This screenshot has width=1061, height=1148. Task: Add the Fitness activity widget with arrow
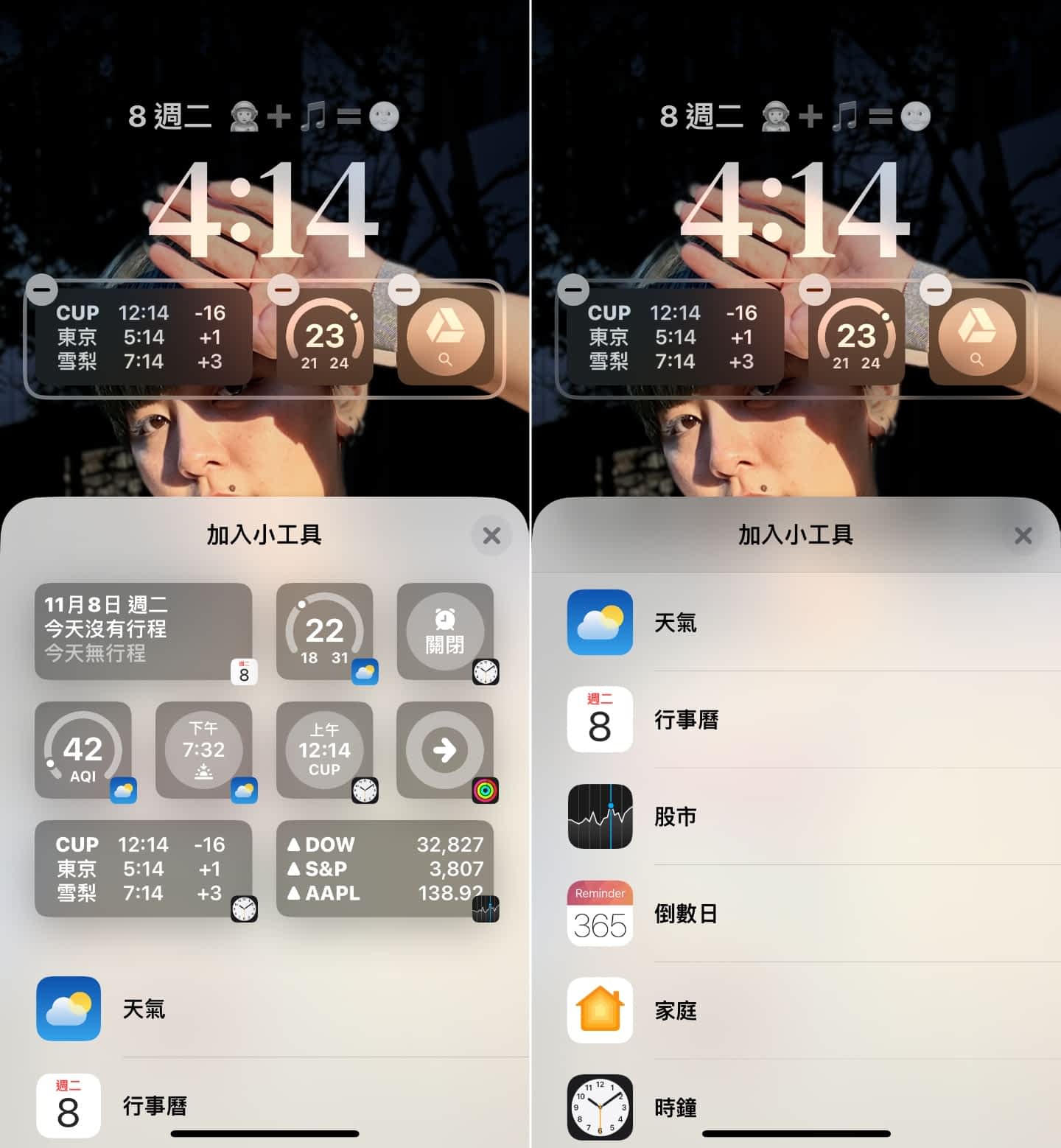445,749
